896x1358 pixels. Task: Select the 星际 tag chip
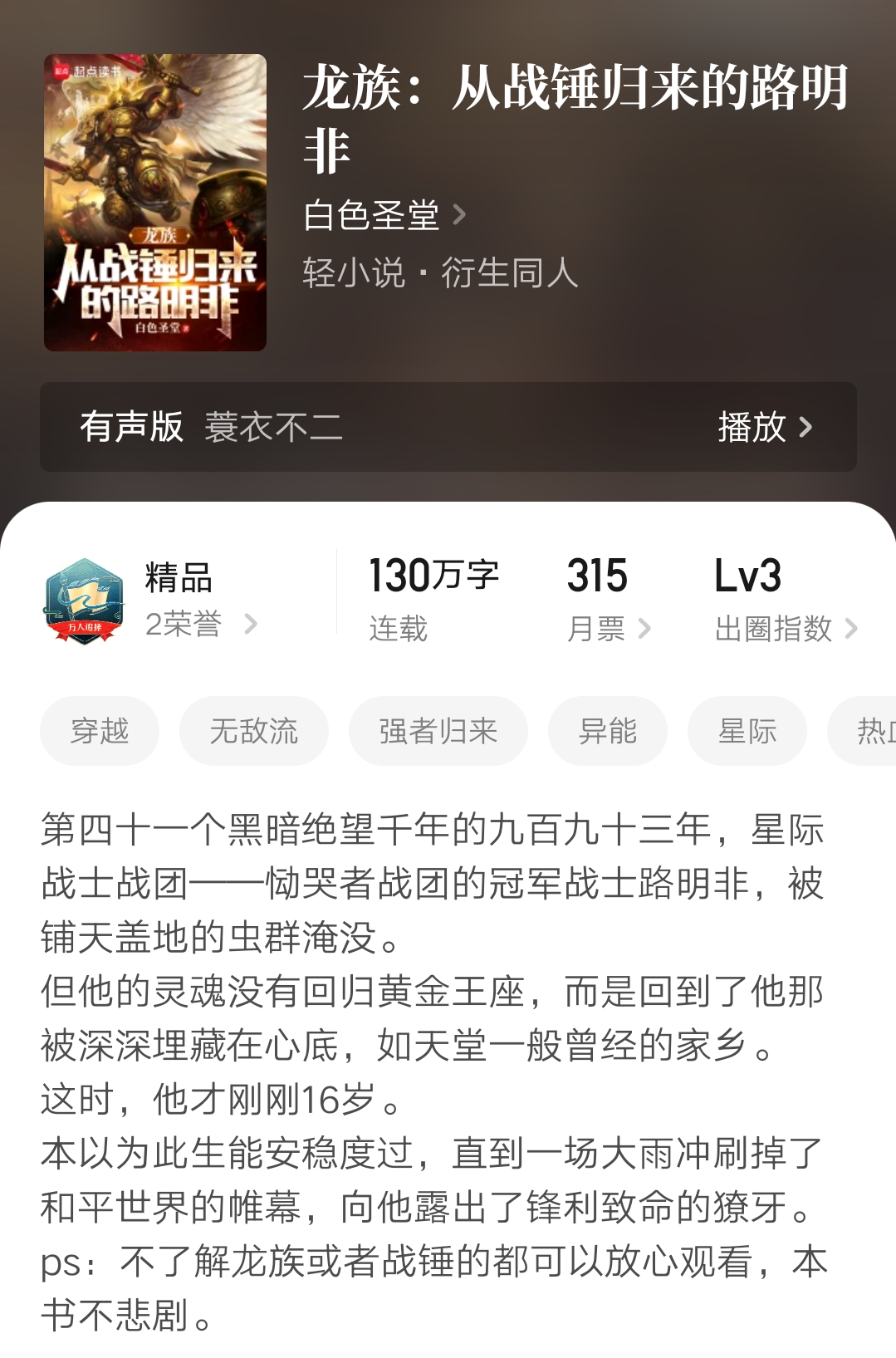[746, 730]
